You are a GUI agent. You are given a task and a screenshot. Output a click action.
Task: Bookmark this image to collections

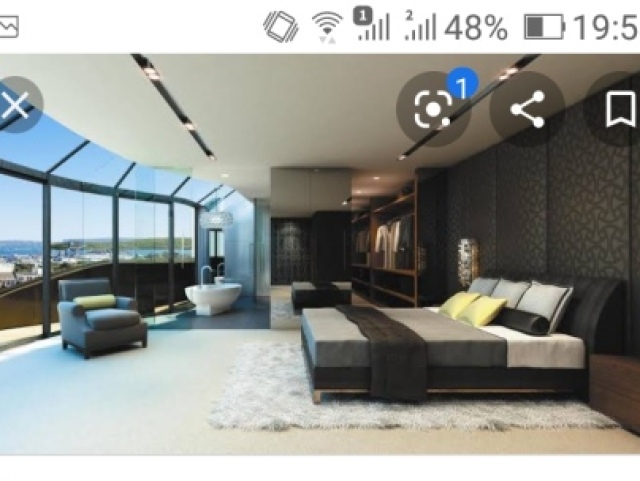620,109
